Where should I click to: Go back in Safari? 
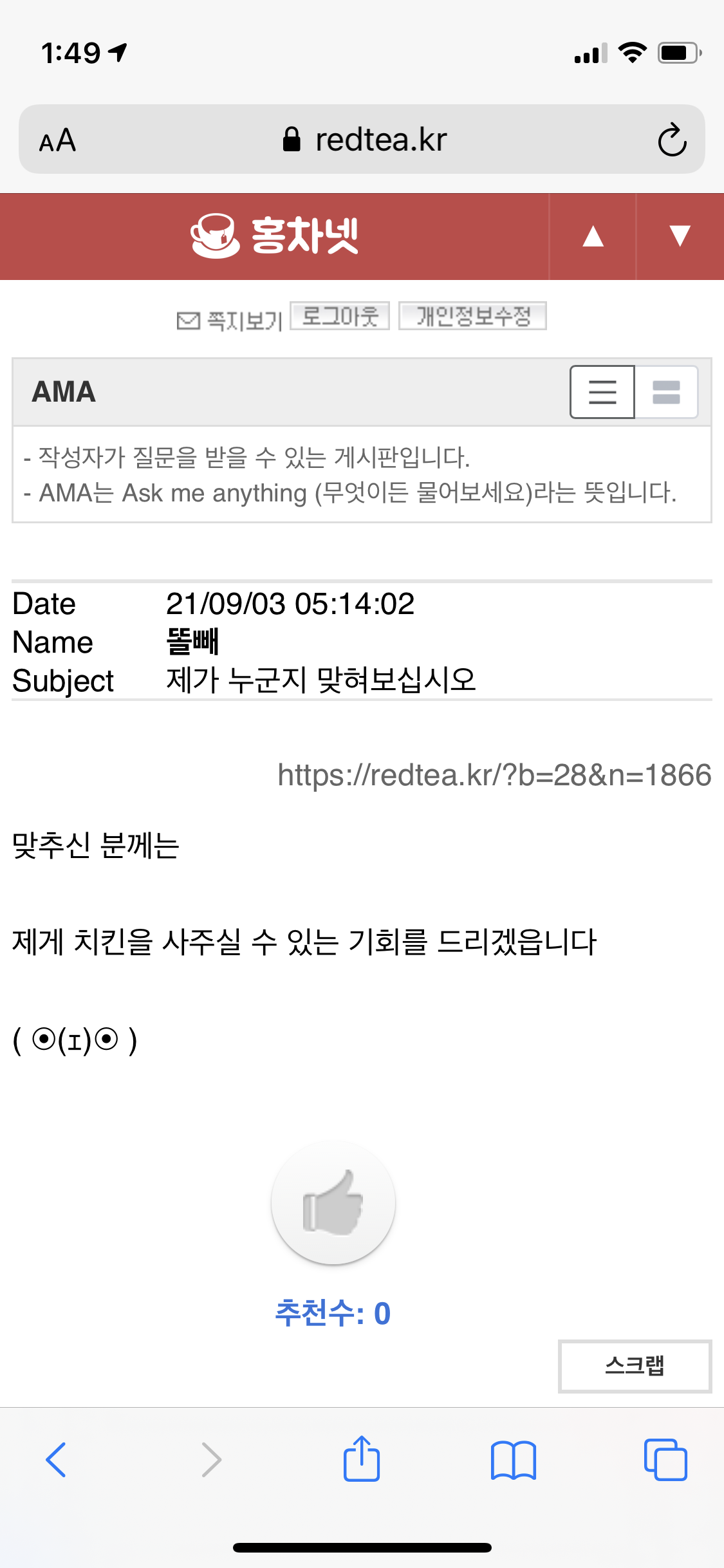56,1460
